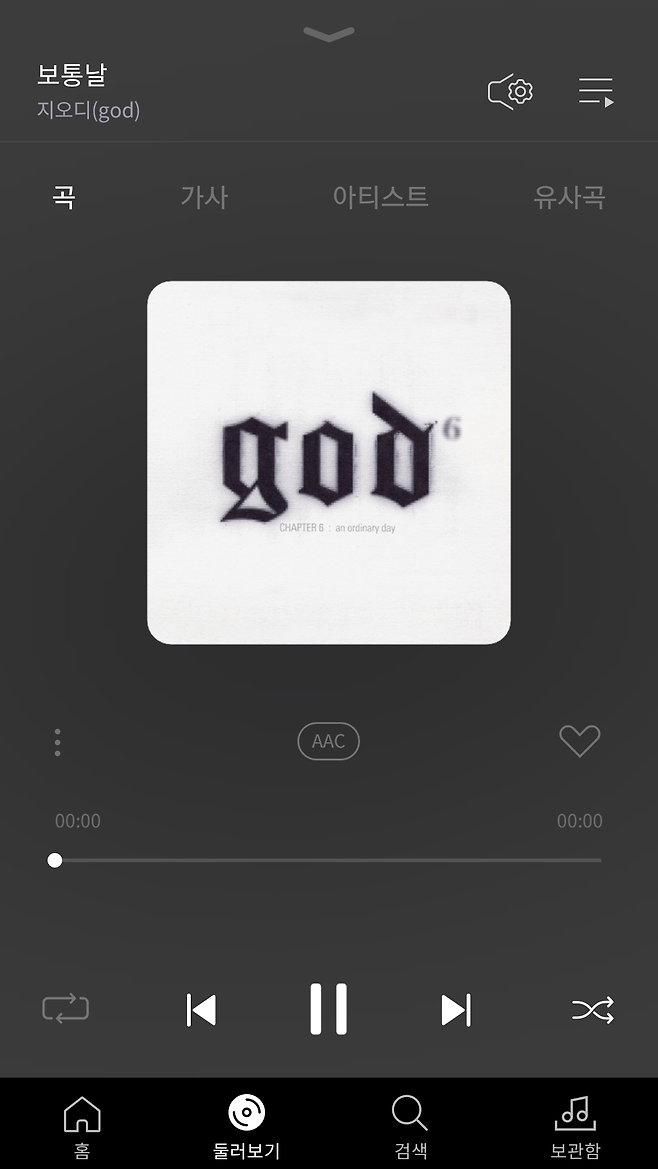Tap the playback progress bar

coord(328,860)
